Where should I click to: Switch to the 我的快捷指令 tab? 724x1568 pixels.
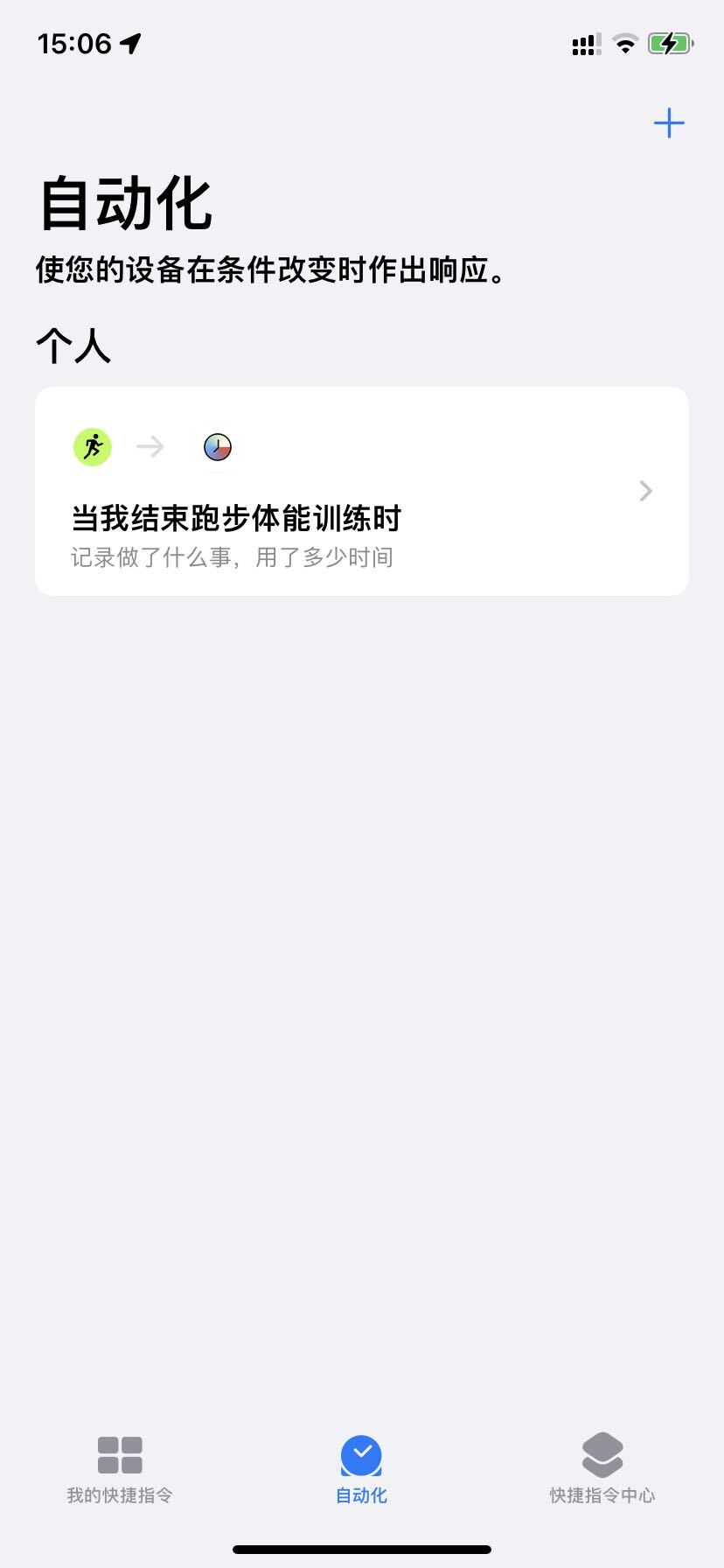pyautogui.click(x=120, y=1470)
